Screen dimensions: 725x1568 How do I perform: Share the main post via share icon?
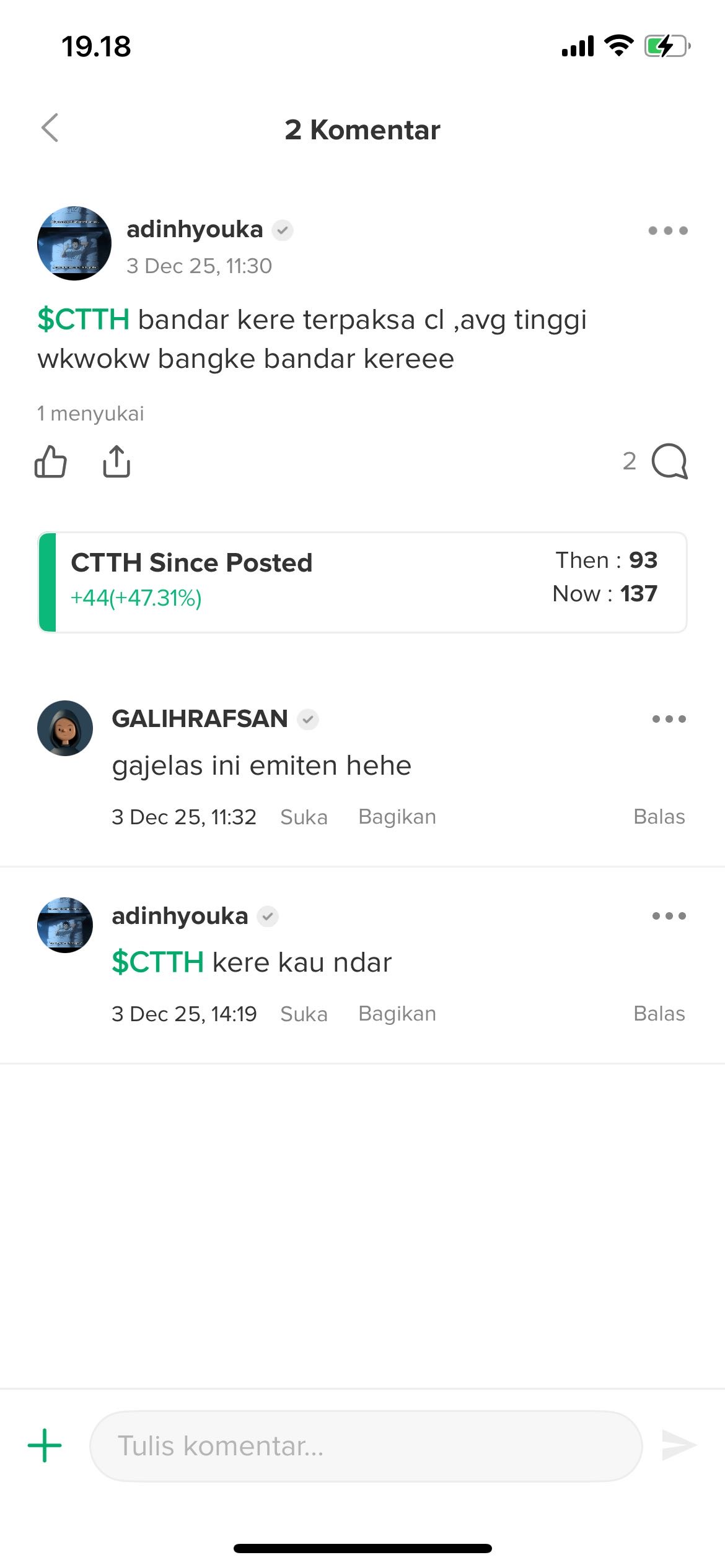pyautogui.click(x=116, y=462)
